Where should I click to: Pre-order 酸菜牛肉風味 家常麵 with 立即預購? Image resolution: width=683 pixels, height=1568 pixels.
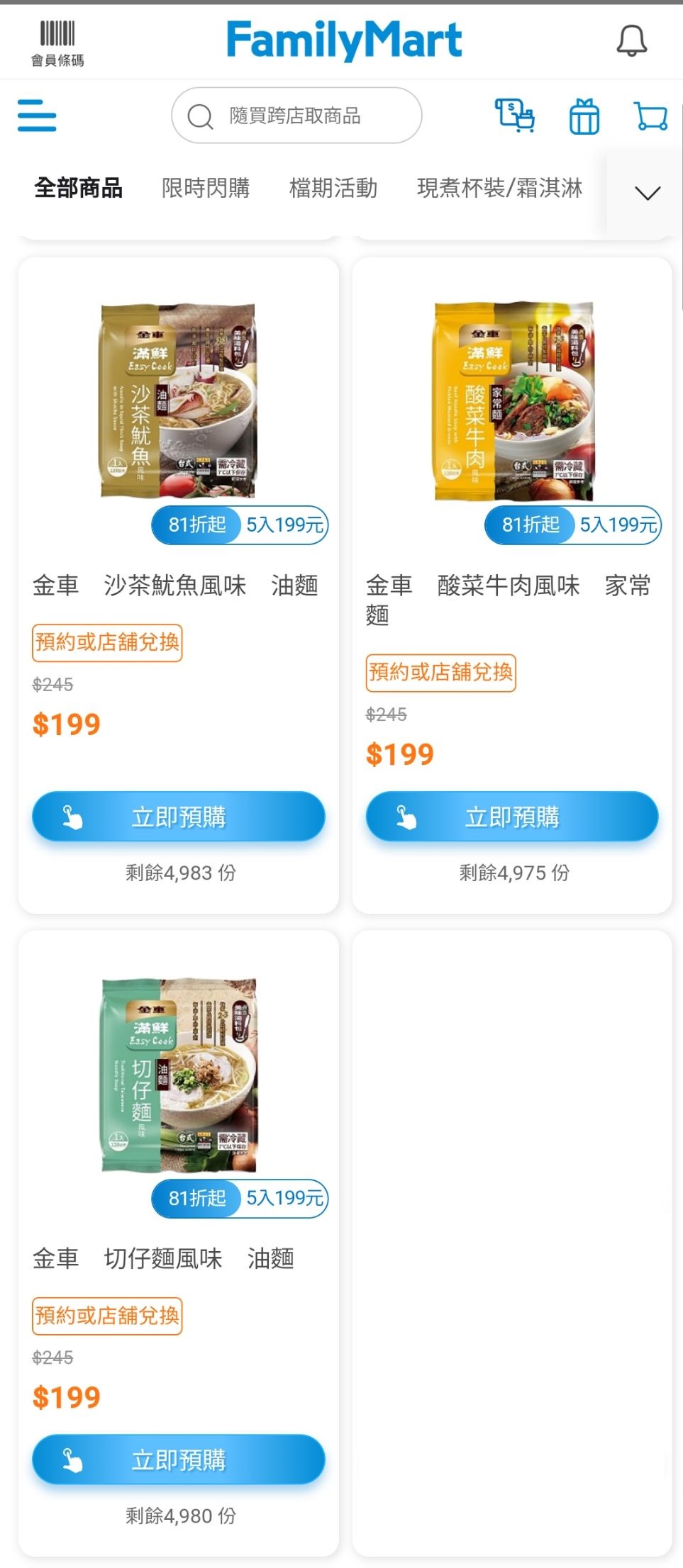pyautogui.click(x=511, y=817)
